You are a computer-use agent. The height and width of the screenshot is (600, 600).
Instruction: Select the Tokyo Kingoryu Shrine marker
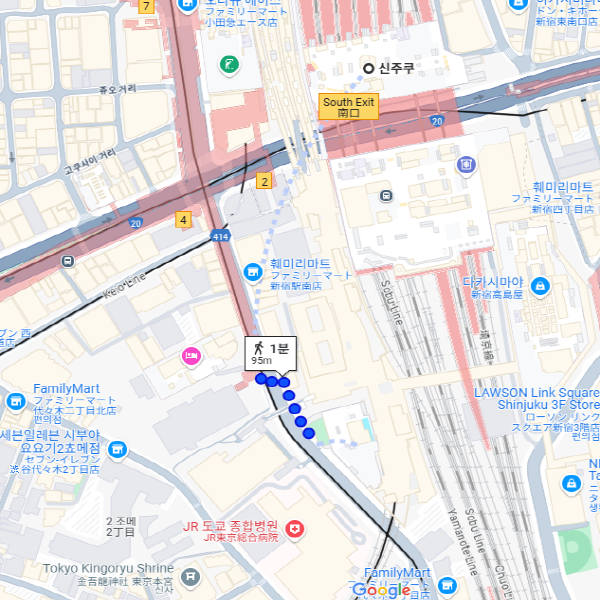click(190, 578)
